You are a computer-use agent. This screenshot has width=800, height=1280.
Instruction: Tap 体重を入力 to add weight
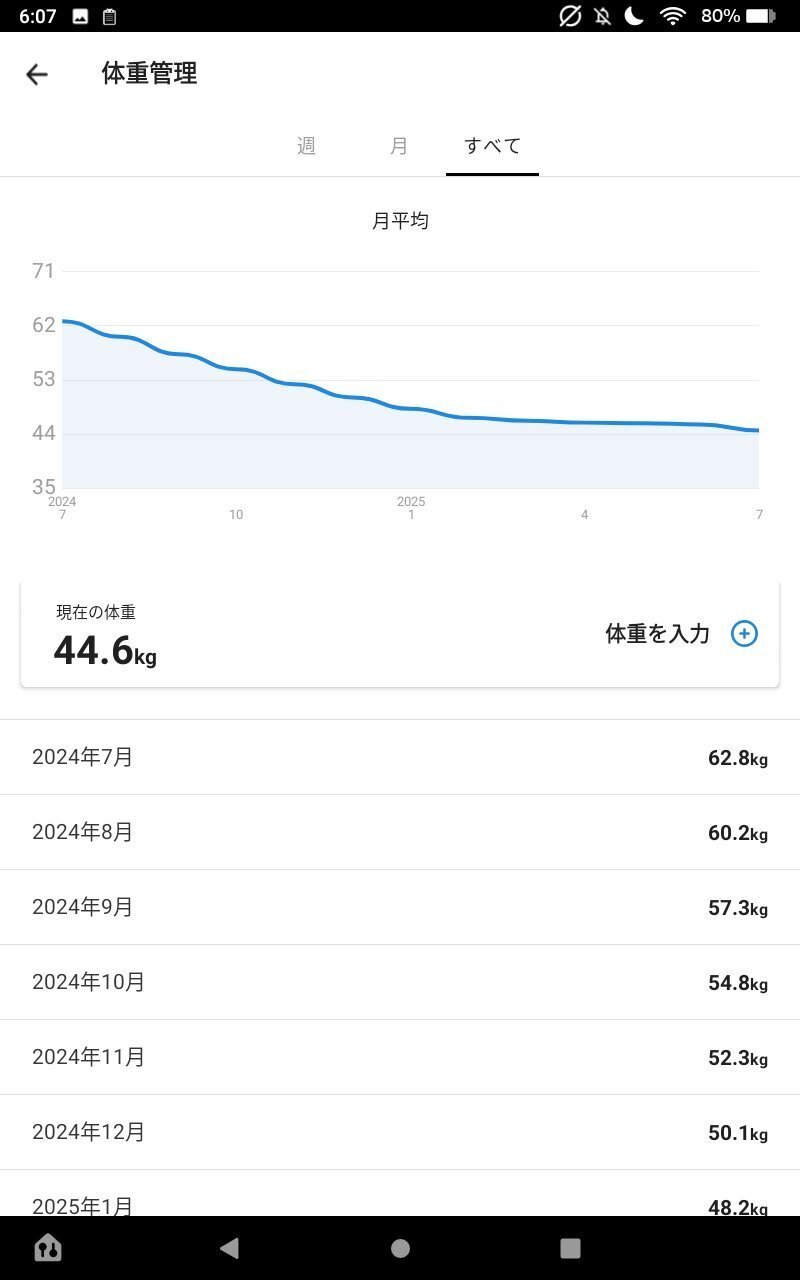point(681,634)
